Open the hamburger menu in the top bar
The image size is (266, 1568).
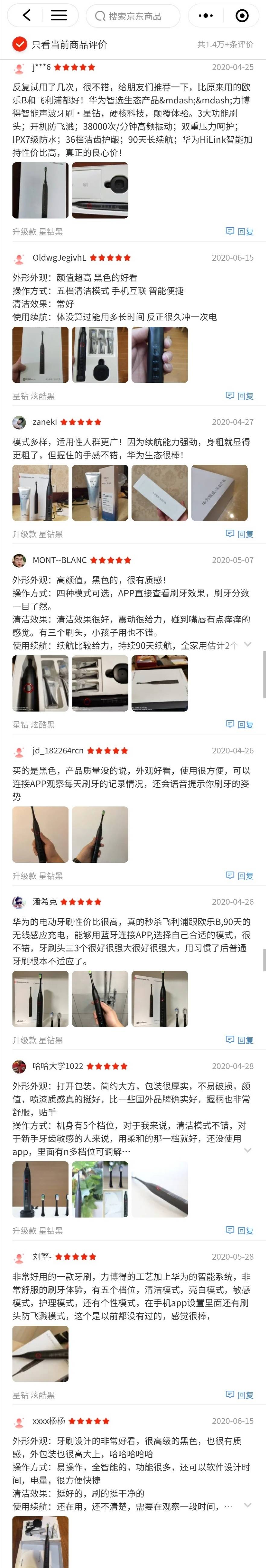point(59,16)
